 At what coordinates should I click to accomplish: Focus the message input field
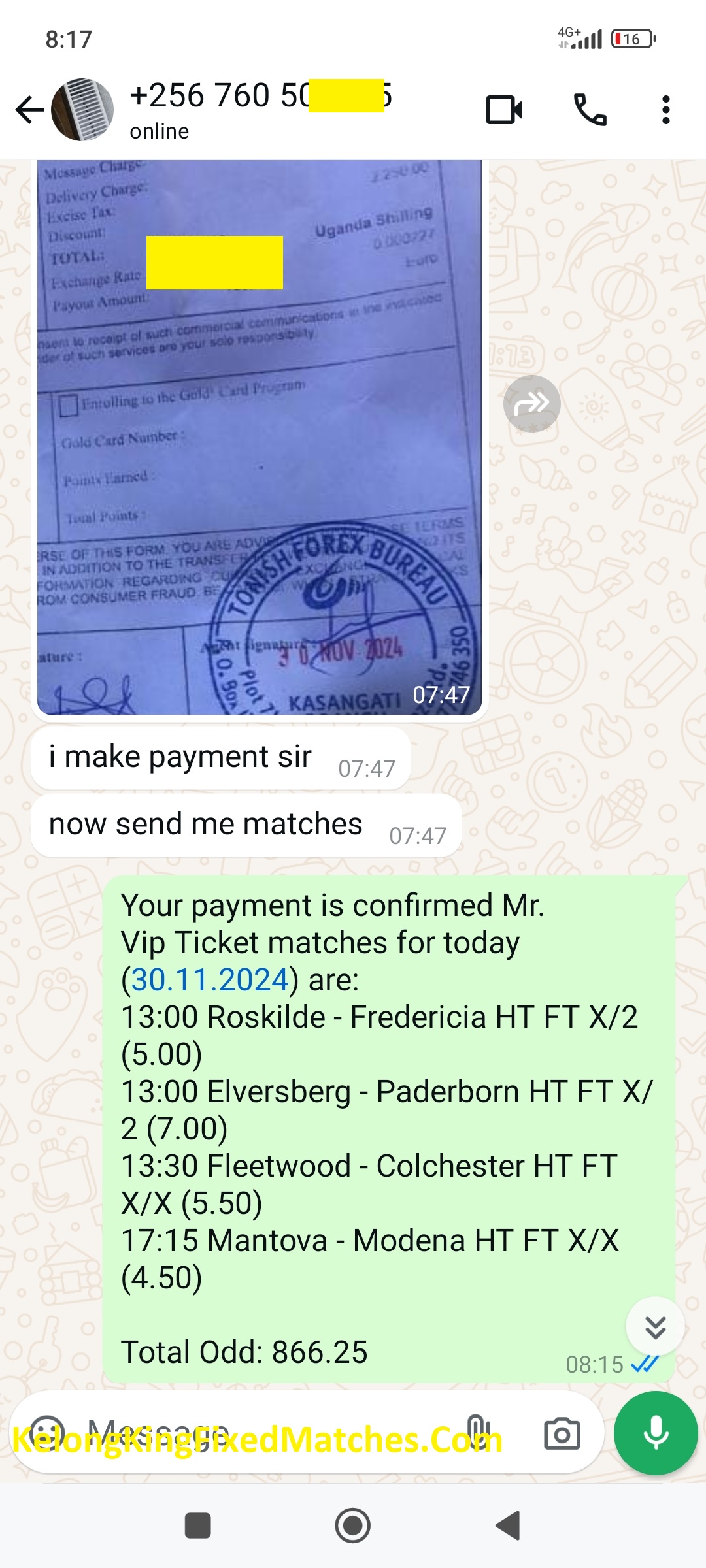[261, 1433]
